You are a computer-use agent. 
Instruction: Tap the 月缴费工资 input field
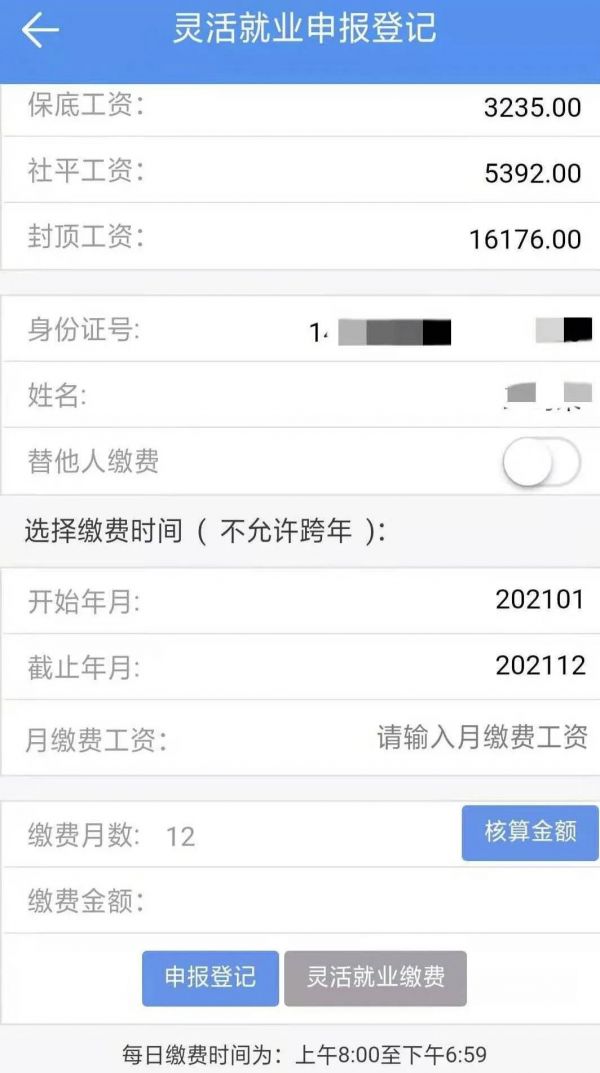(x=481, y=740)
